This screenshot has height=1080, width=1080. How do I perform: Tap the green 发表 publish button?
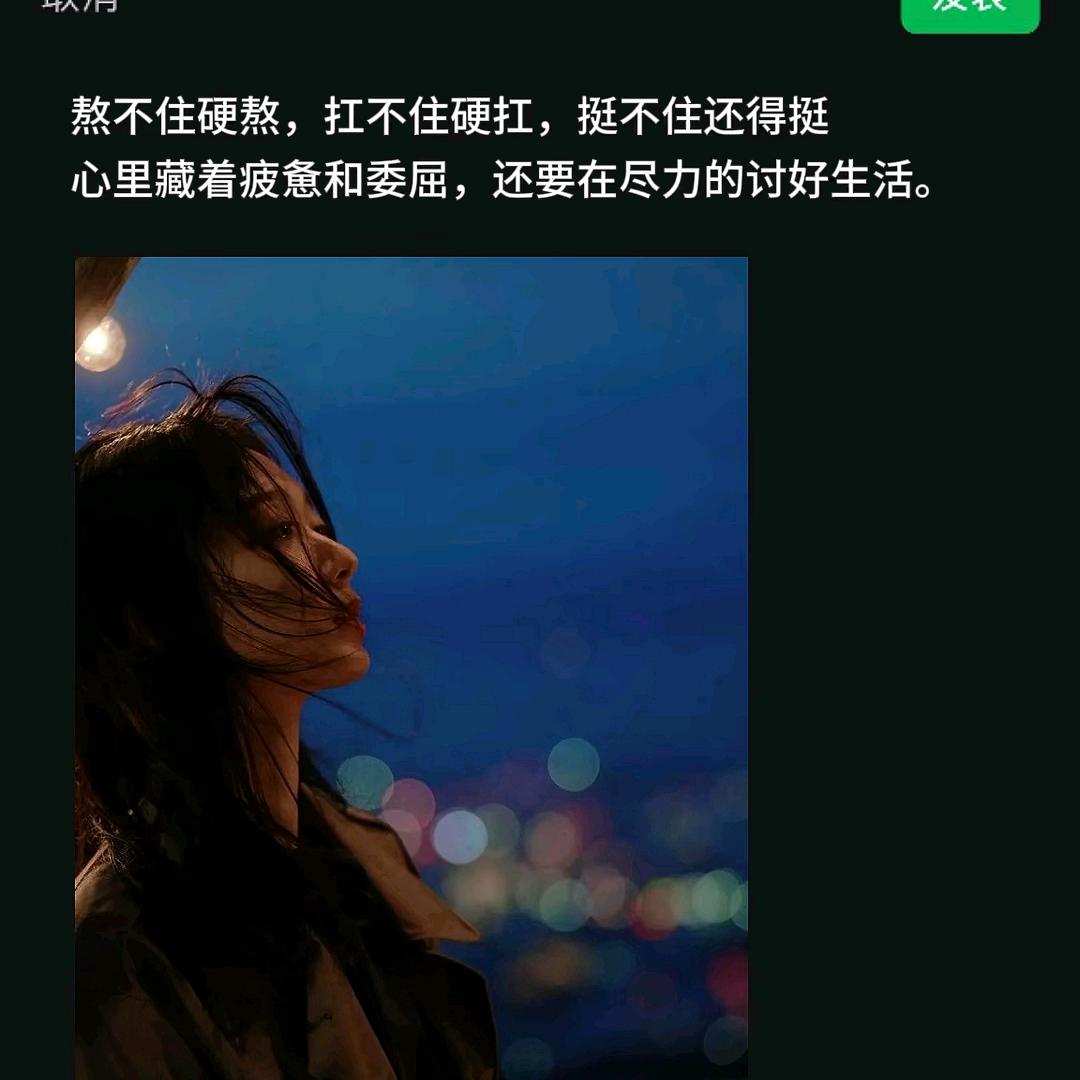coord(970,10)
